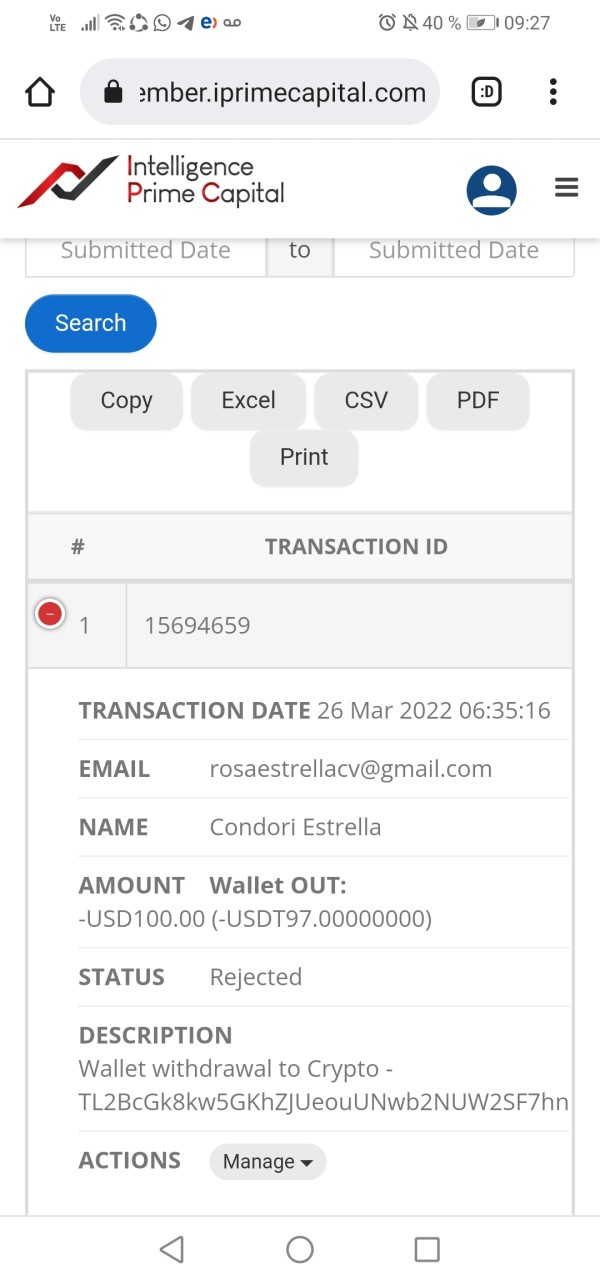Open the Manage actions dropdown
Screen dimensions: 600x1284
(268, 1162)
